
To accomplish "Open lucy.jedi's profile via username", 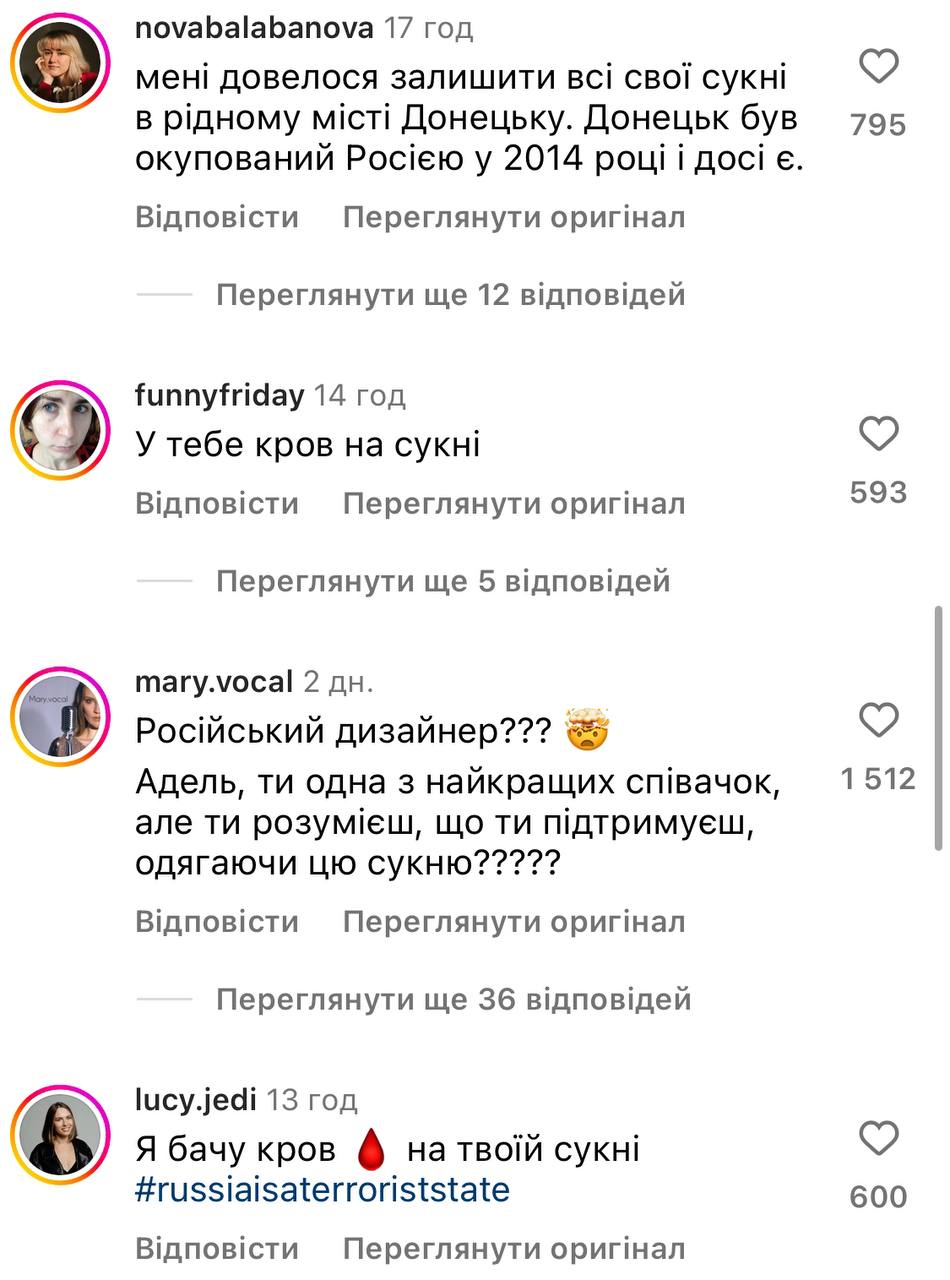I will [196, 1101].
